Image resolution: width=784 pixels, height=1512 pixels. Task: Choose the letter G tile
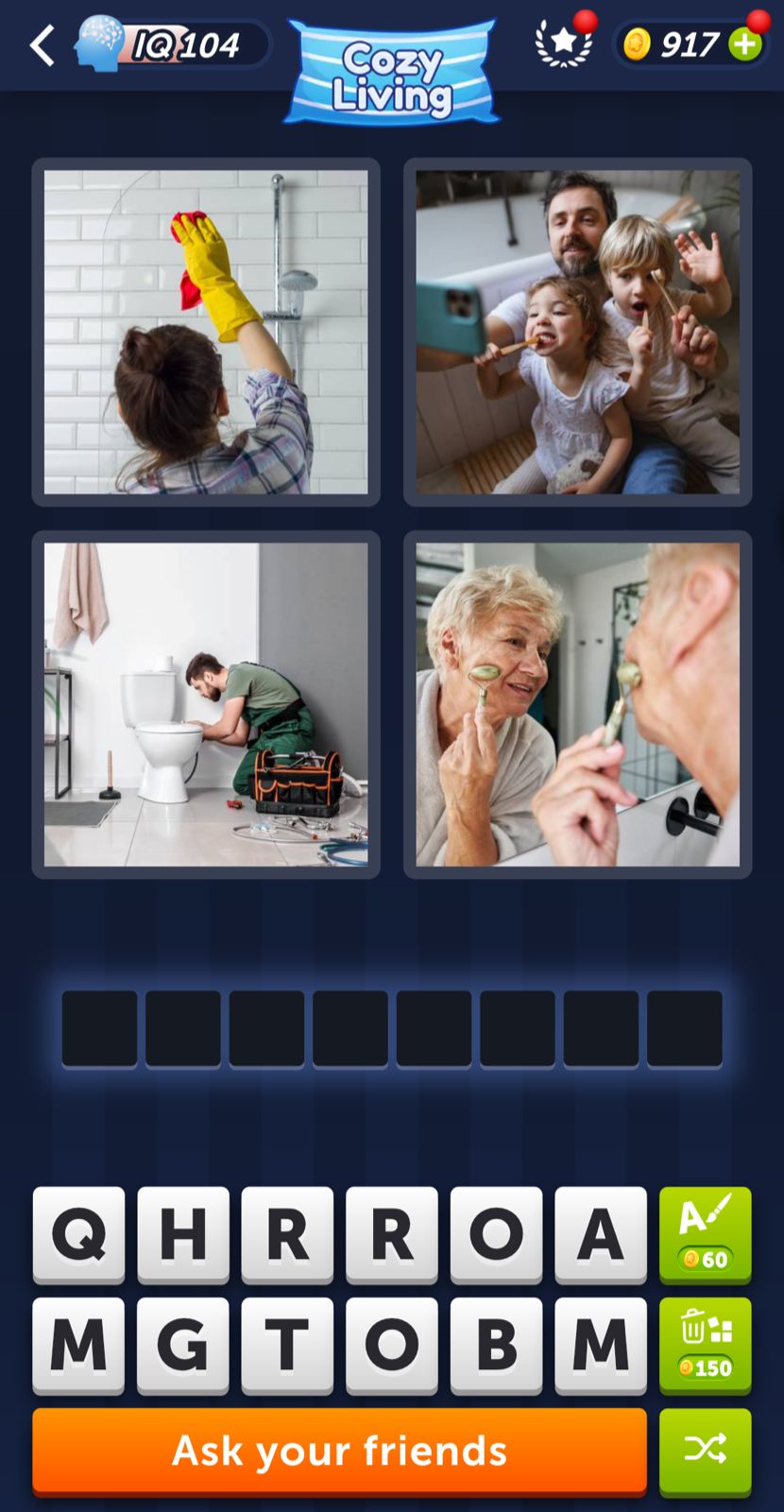[x=183, y=1345]
